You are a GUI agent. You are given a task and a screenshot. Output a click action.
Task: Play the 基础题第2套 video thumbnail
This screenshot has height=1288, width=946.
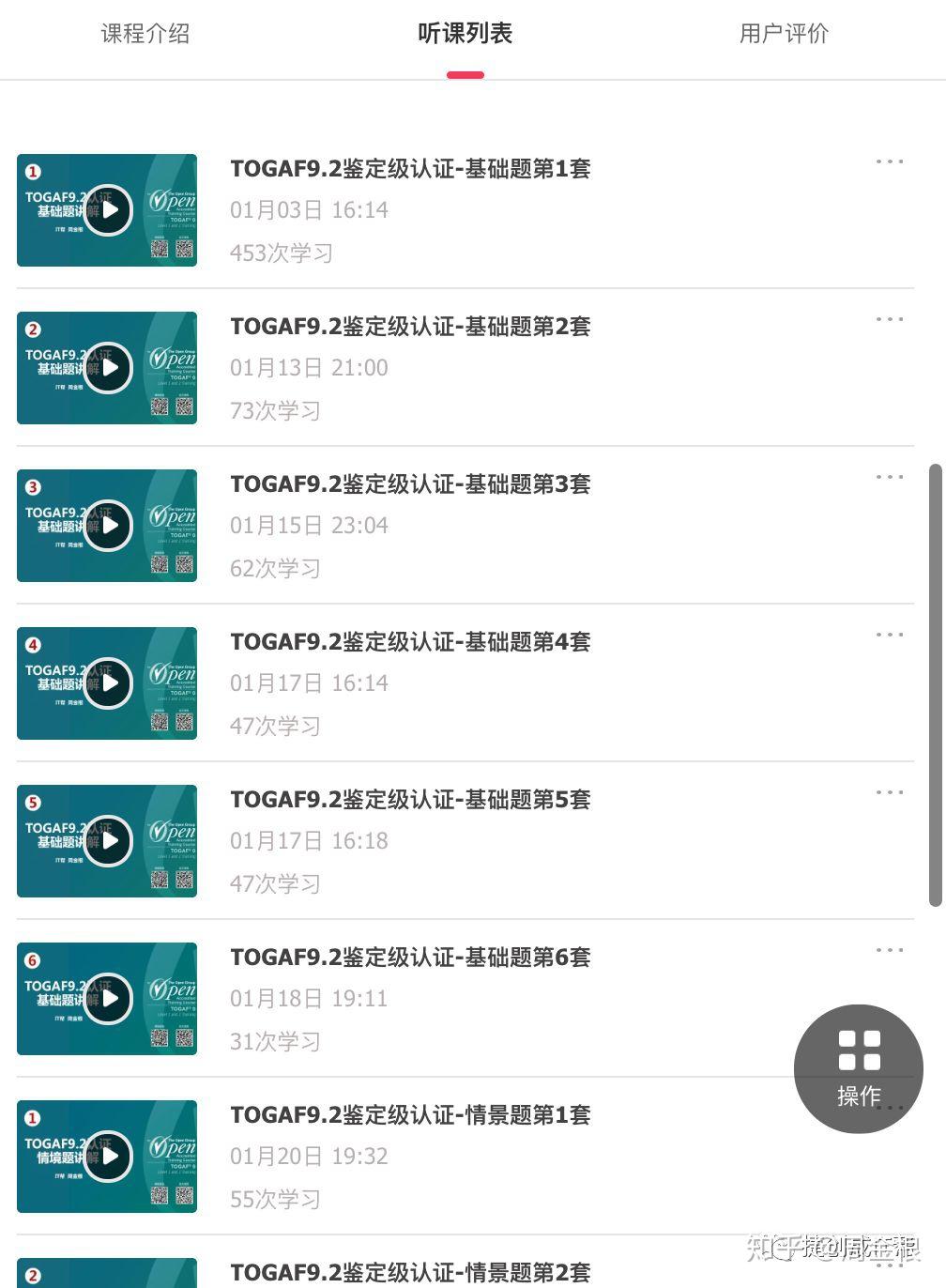pos(108,368)
